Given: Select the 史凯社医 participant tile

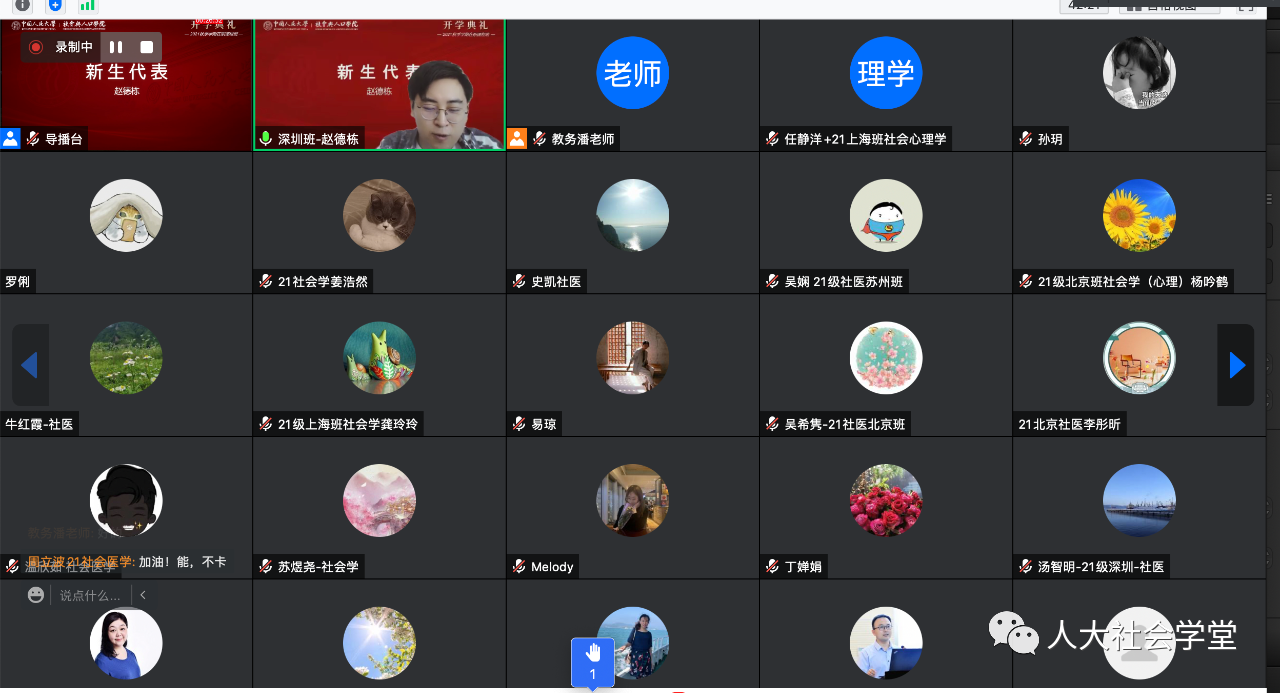Looking at the screenshot, I should click(632, 222).
